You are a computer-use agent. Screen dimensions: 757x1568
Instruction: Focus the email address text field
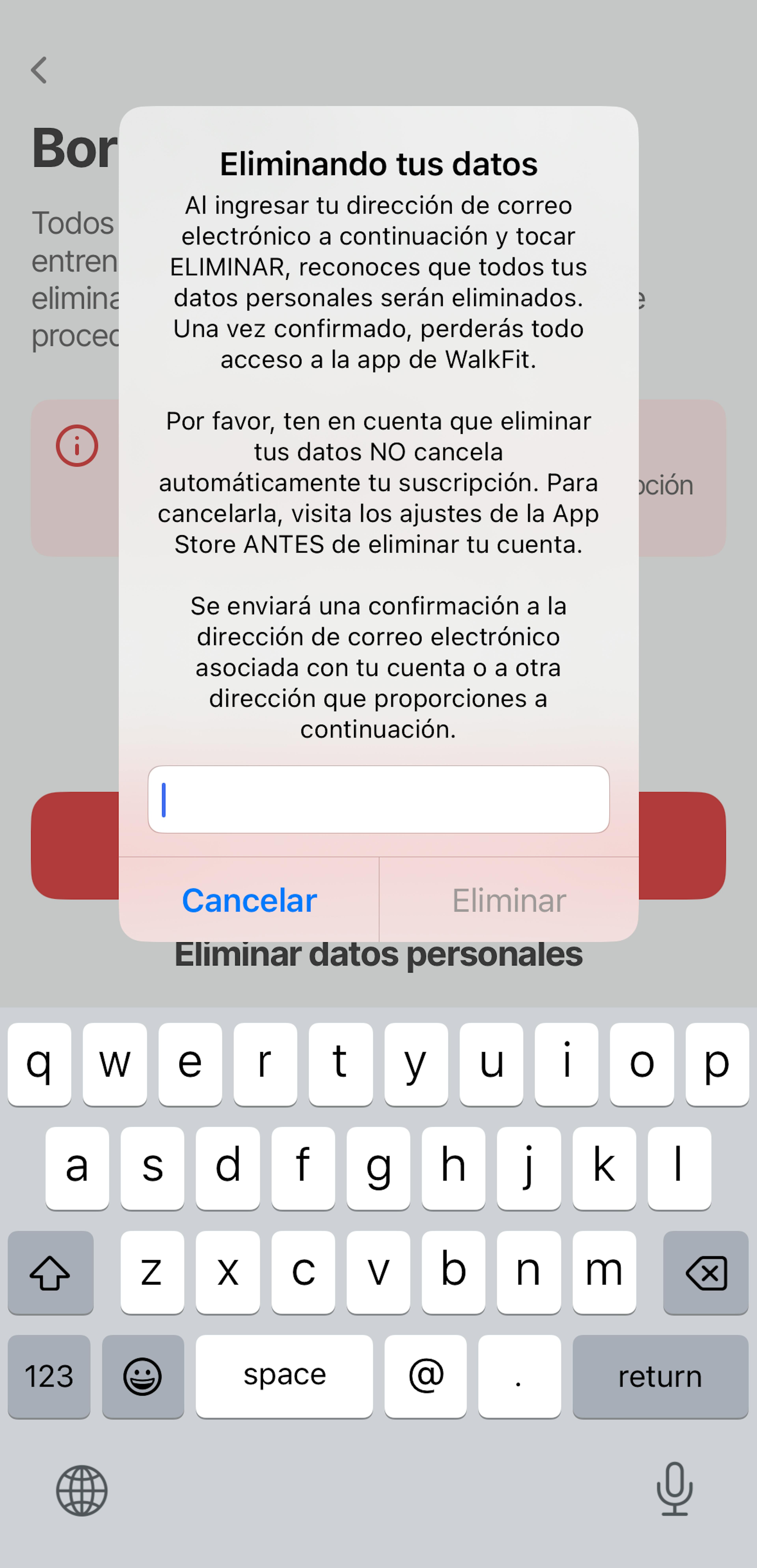point(378,799)
